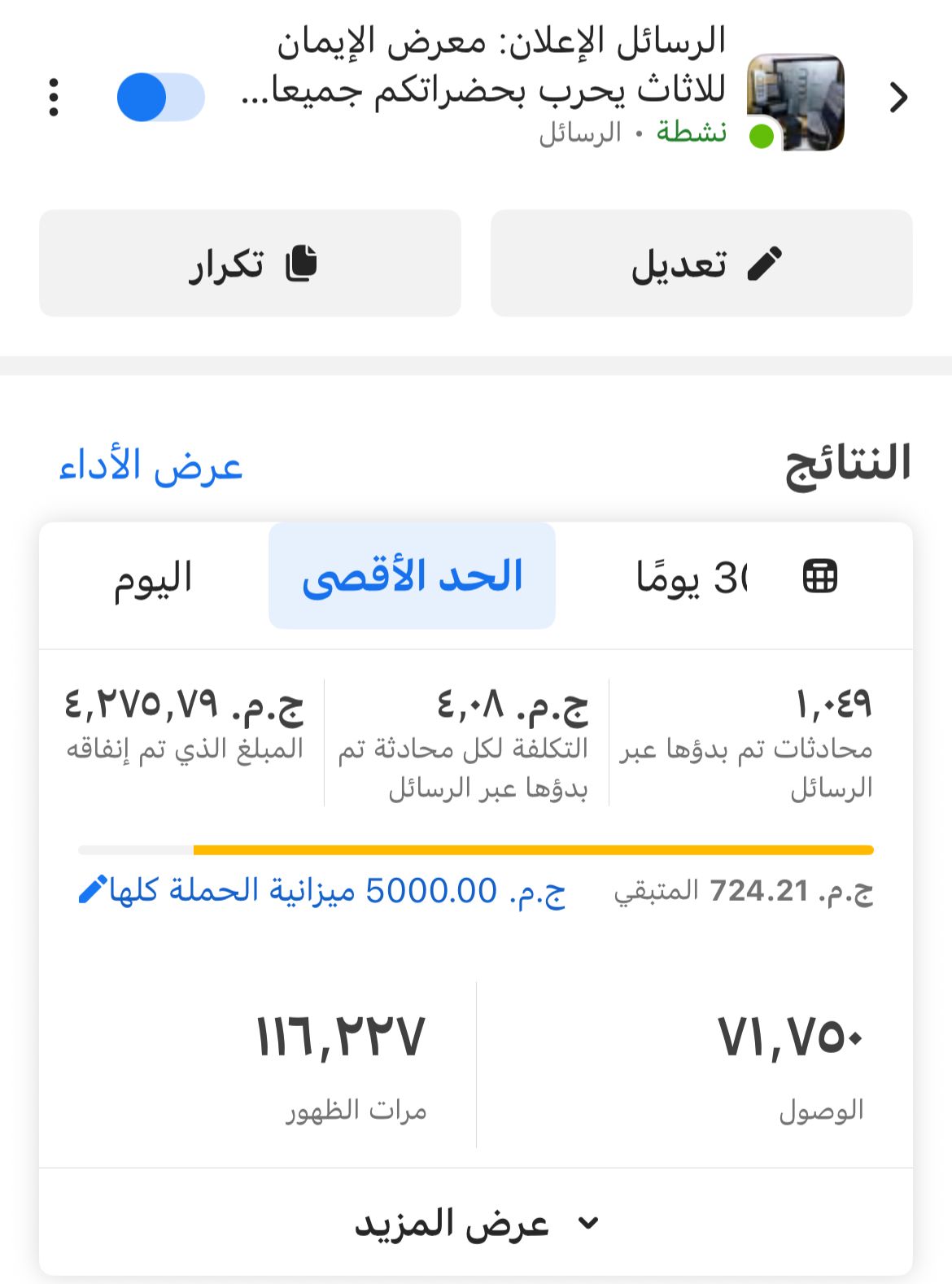
Task: Disable the ad using the blue toggle switch
Action: 159,98
